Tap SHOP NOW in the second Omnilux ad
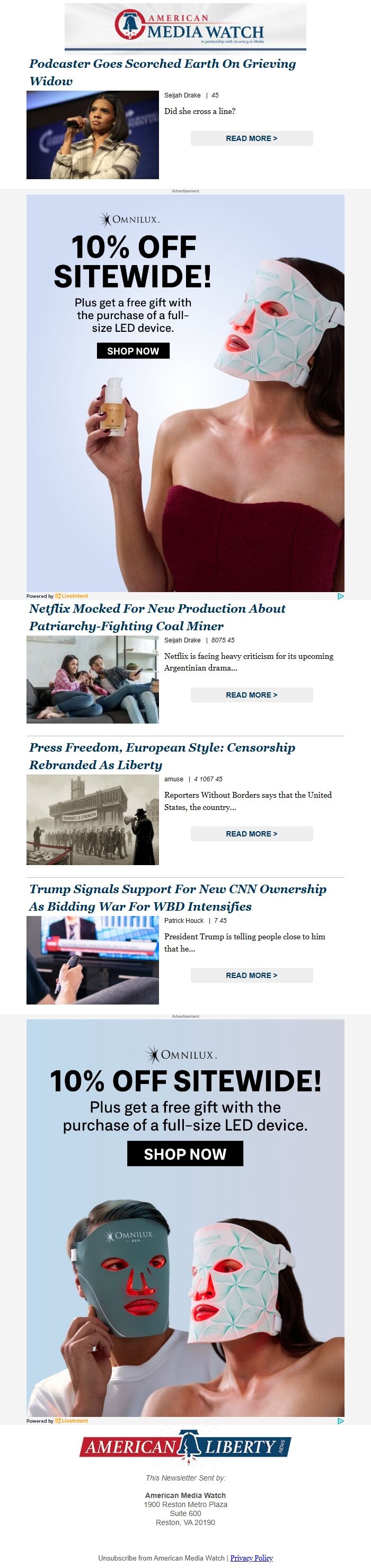The image size is (371, 1568). pyautogui.click(x=185, y=1153)
